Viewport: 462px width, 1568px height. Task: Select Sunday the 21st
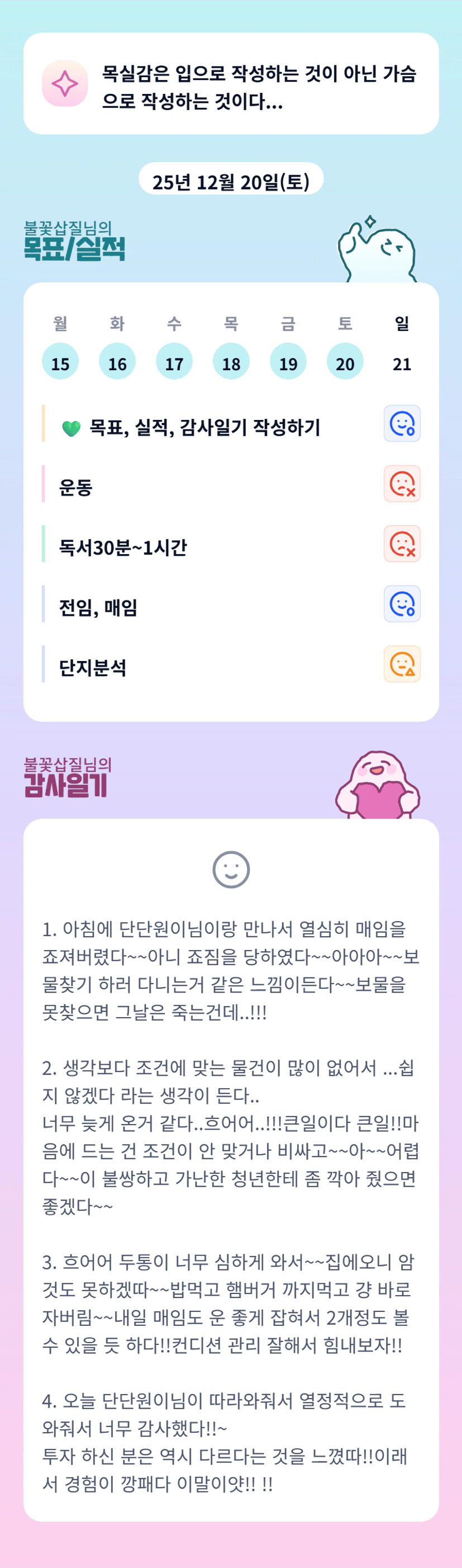tap(402, 363)
